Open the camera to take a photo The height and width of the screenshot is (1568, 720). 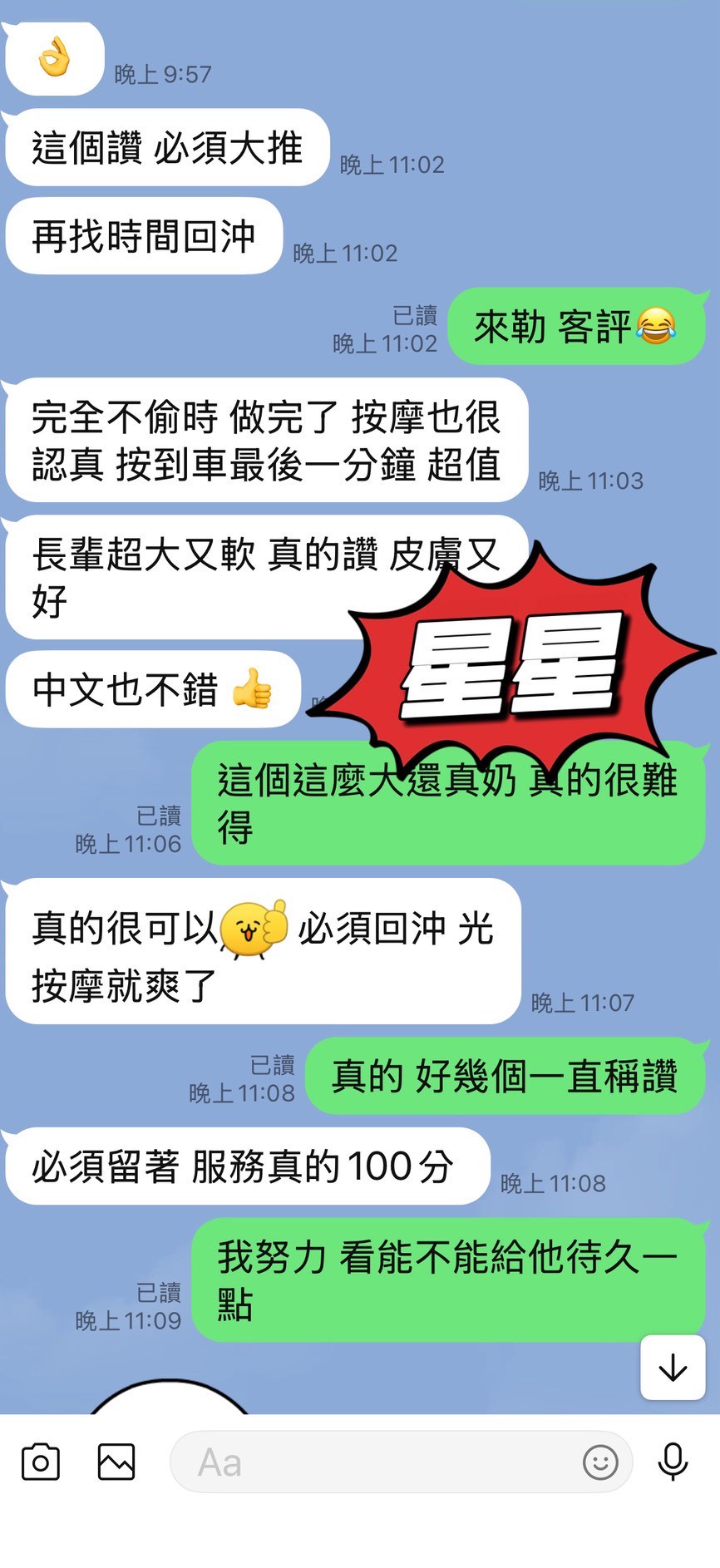click(42, 1462)
